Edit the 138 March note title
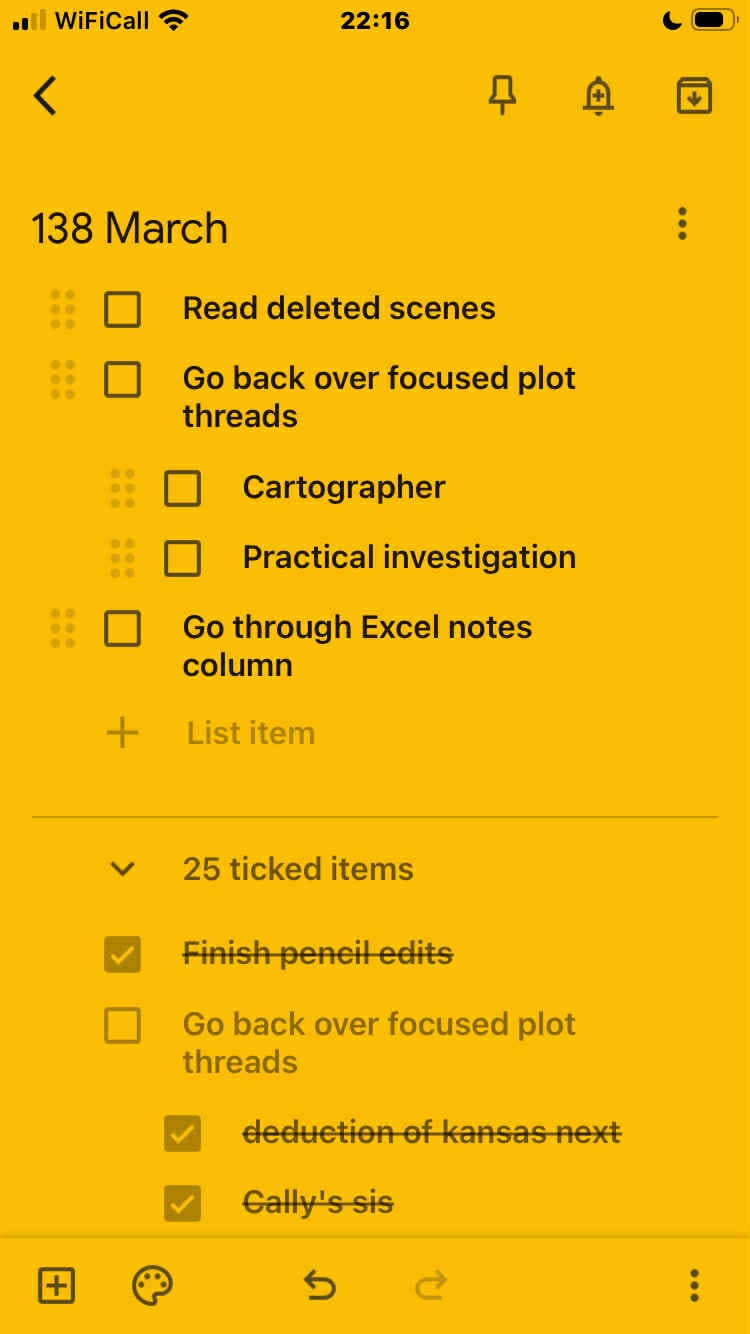The image size is (750, 1334). click(130, 228)
